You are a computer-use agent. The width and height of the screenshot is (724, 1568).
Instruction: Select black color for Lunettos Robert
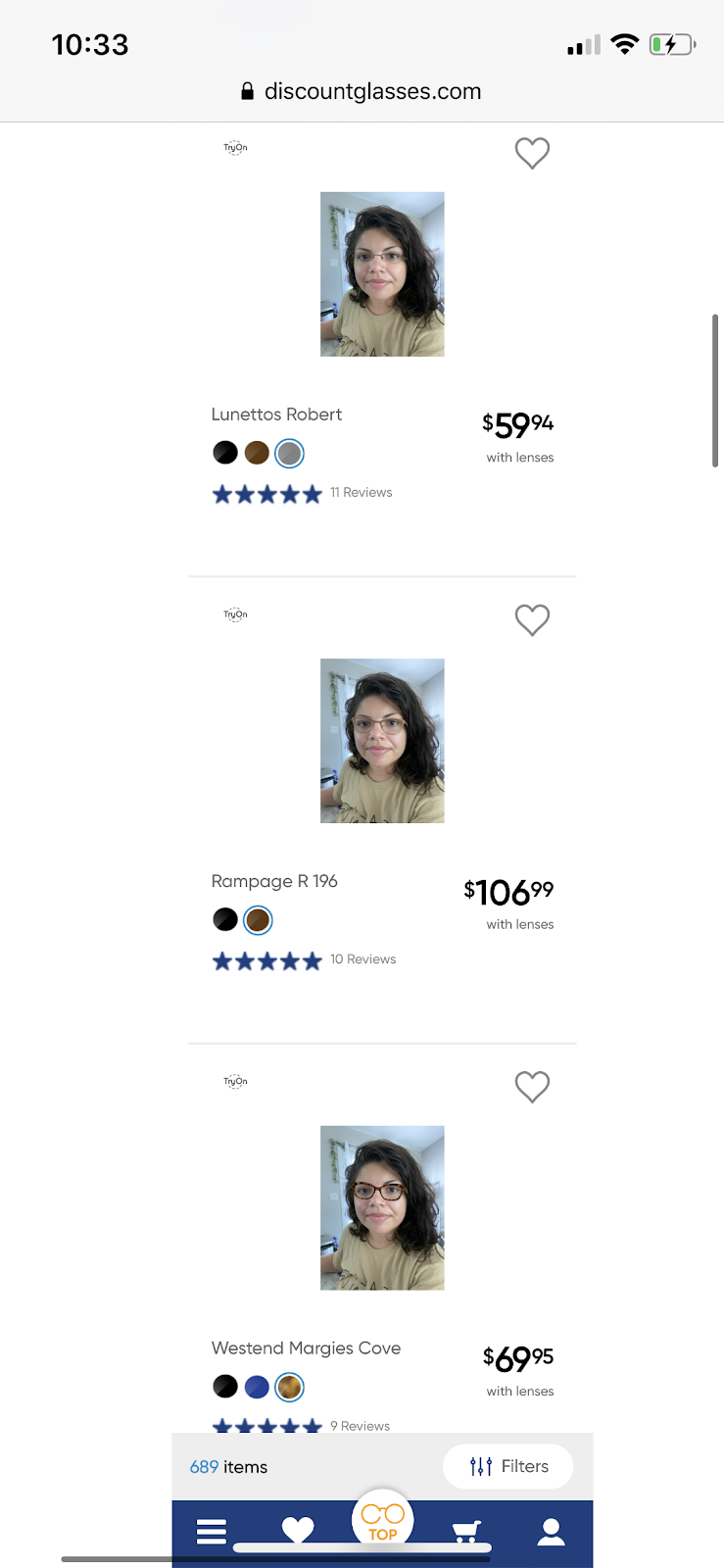point(225,453)
